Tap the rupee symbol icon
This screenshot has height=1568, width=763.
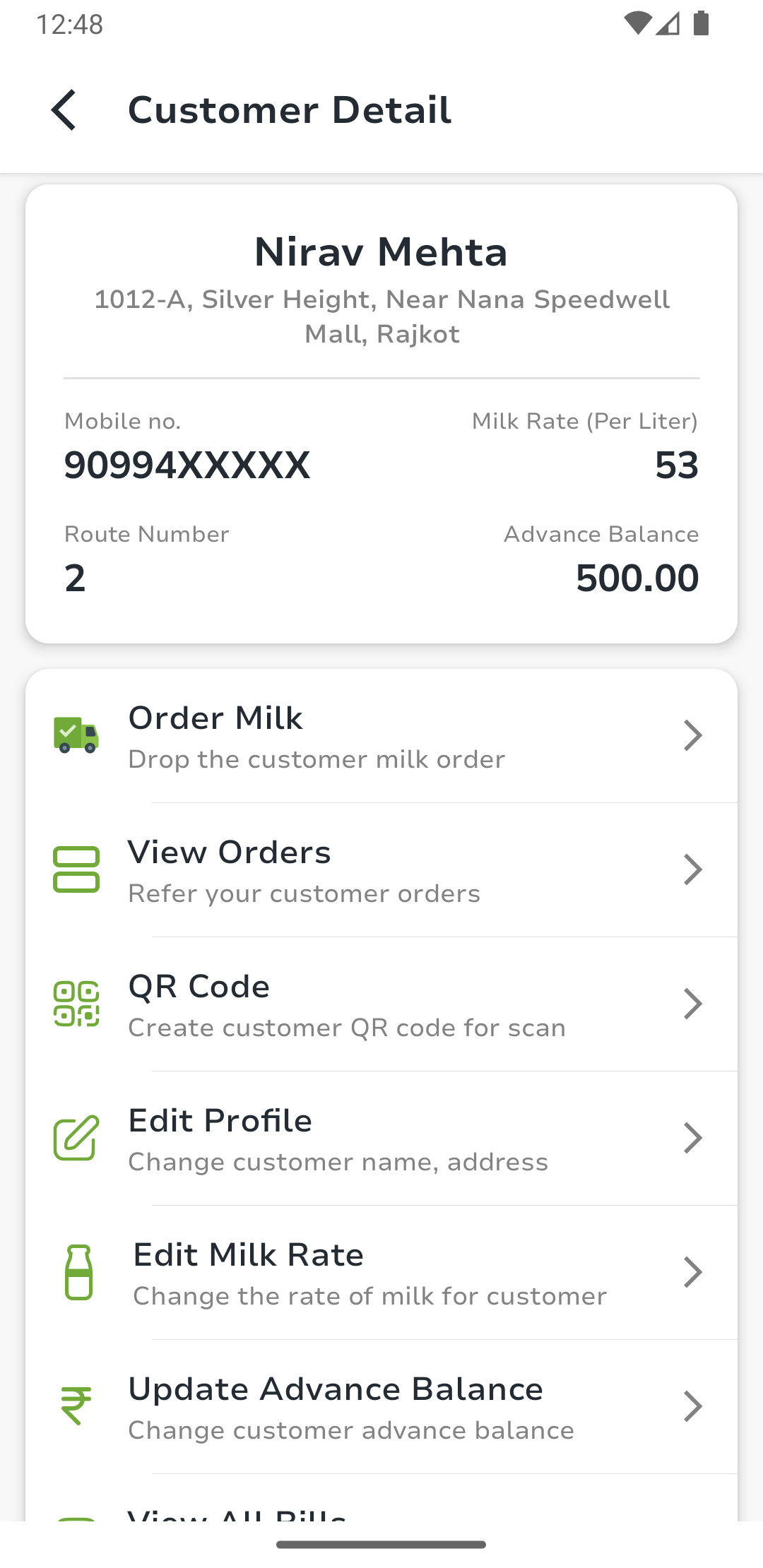(x=76, y=1406)
